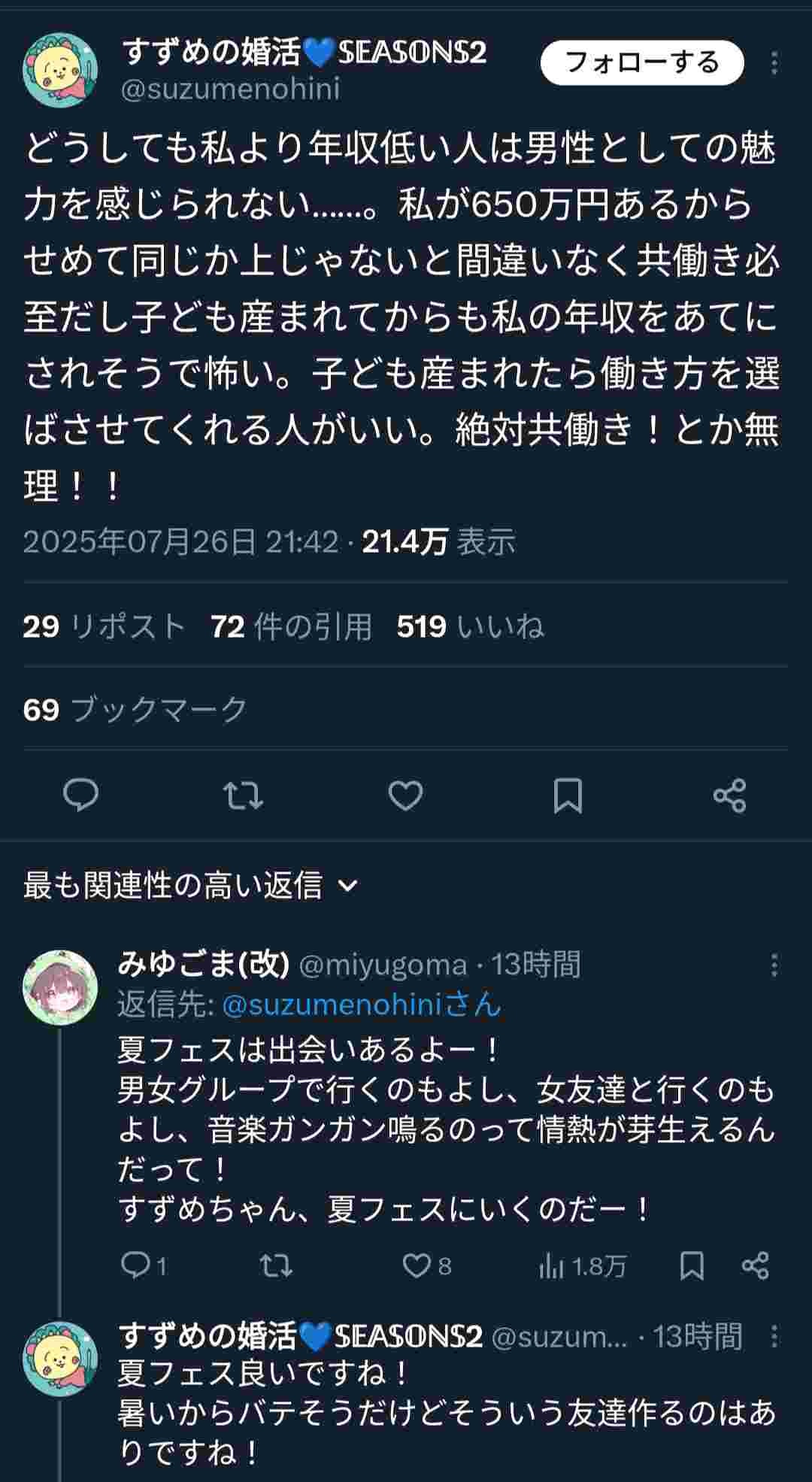Expand 最も関連性の高い返信 sort dropdown
The width and height of the screenshot is (812, 1482).
click(x=190, y=886)
